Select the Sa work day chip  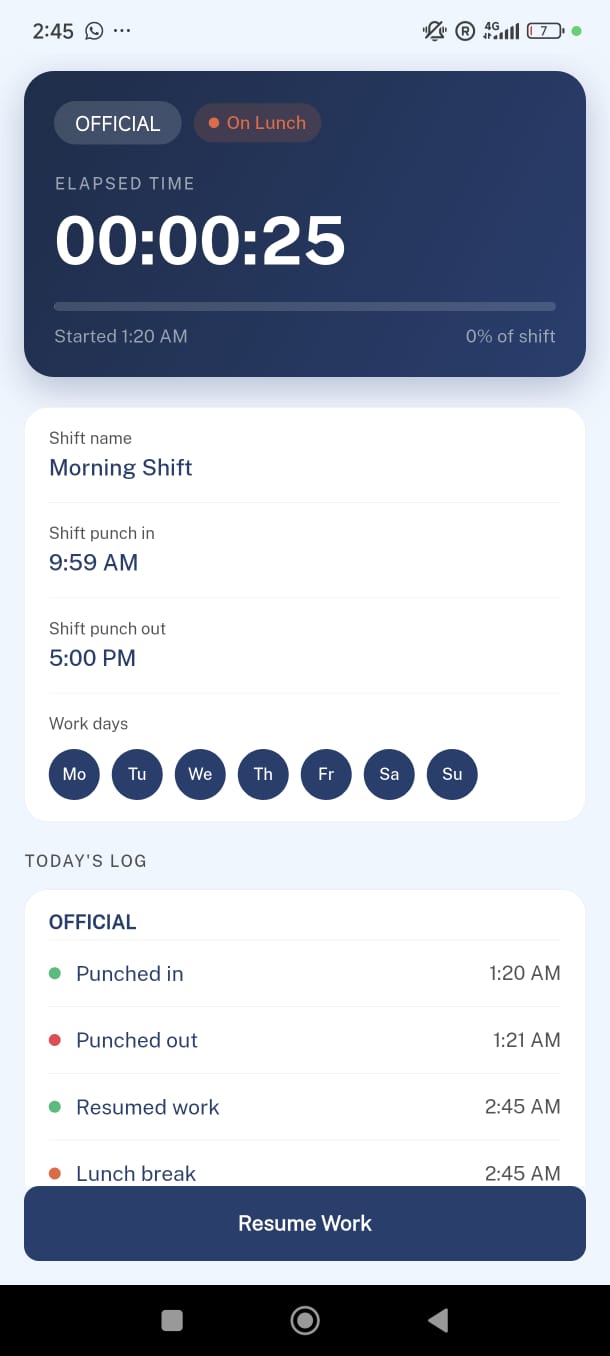(389, 774)
